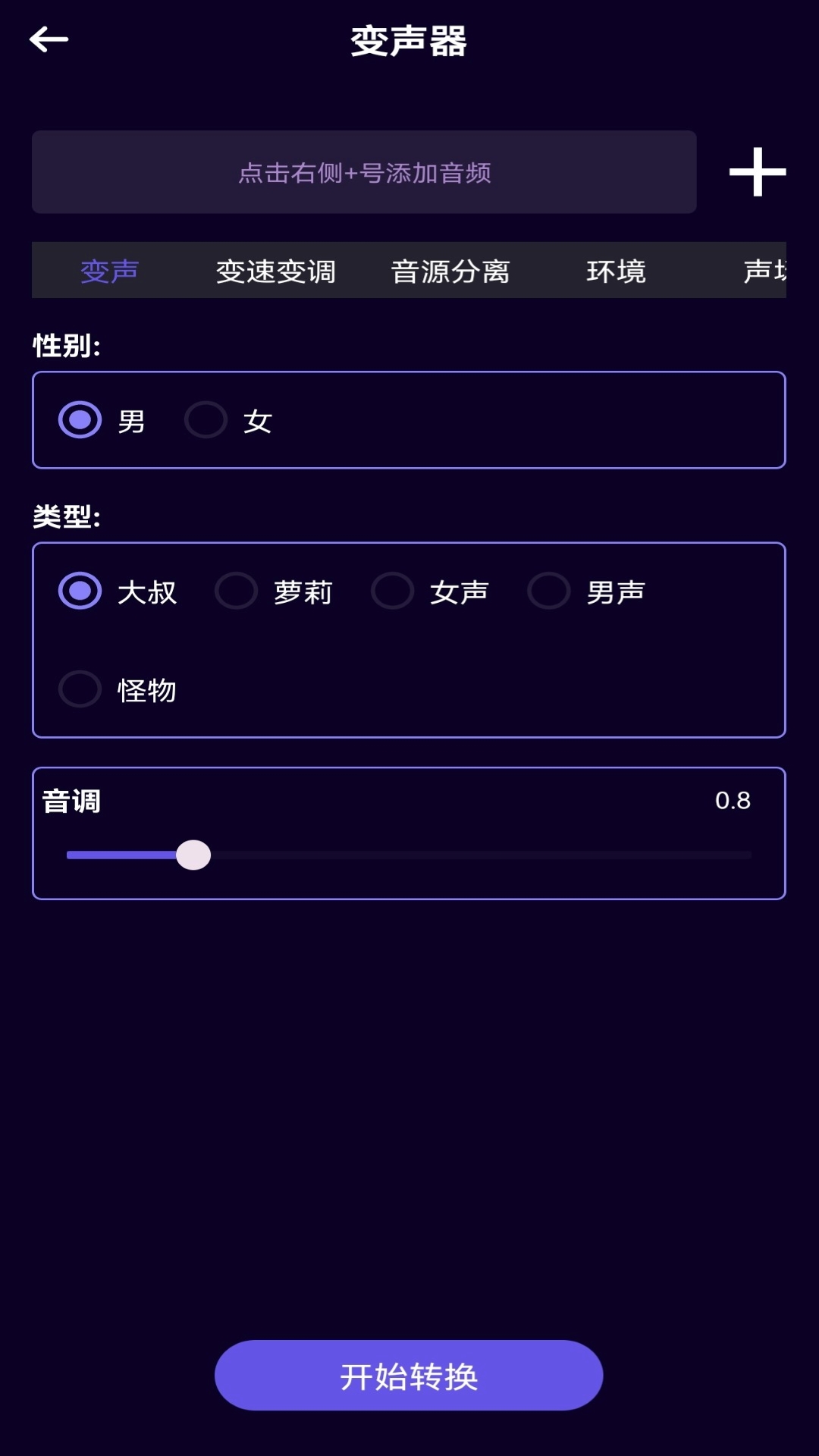Select the 大叔 voice type
Image resolution: width=819 pixels, height=1456 pixels.
pyautogui.click(x=80, y=591)
